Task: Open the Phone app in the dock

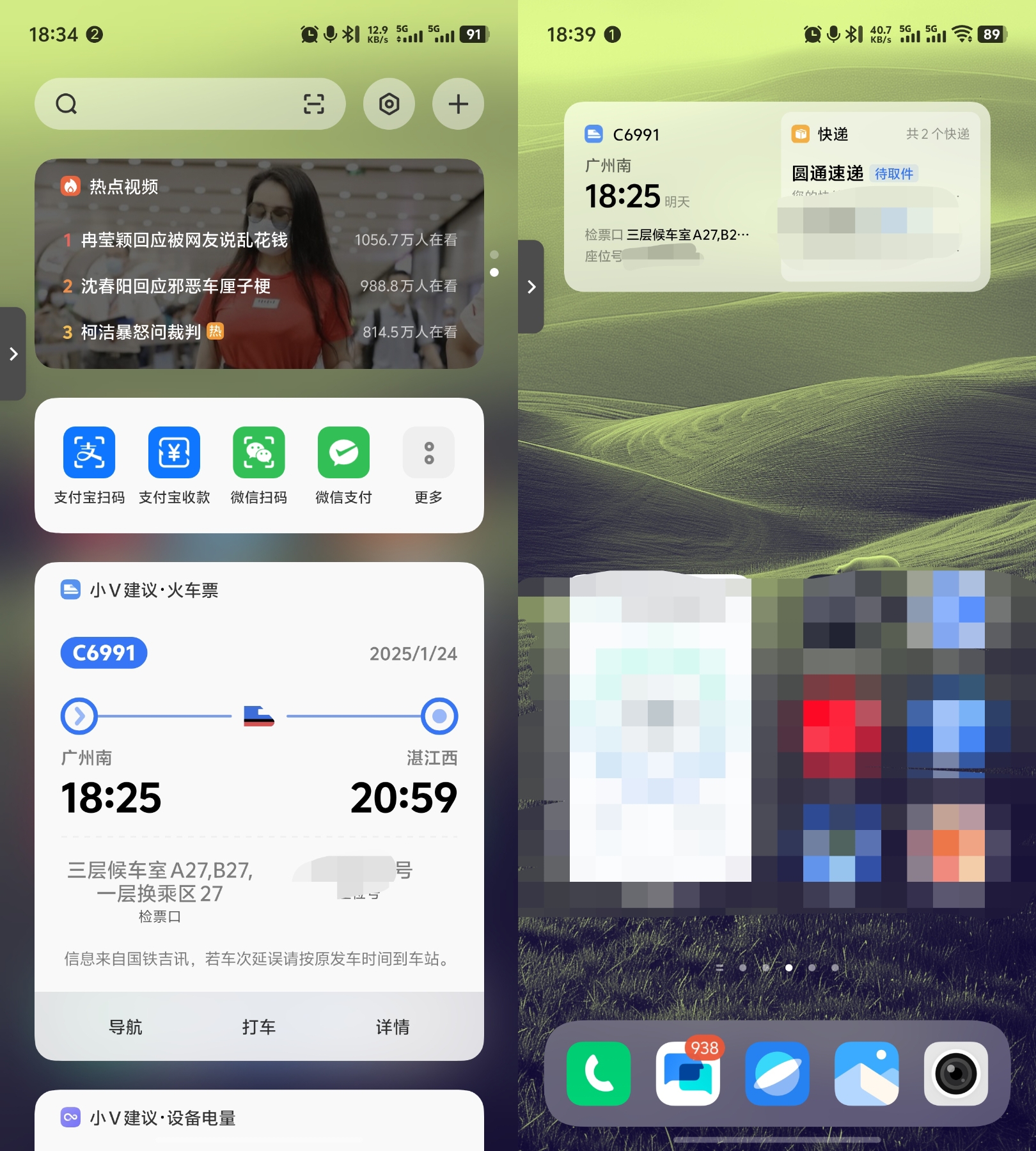Action: click(599, 1074)
